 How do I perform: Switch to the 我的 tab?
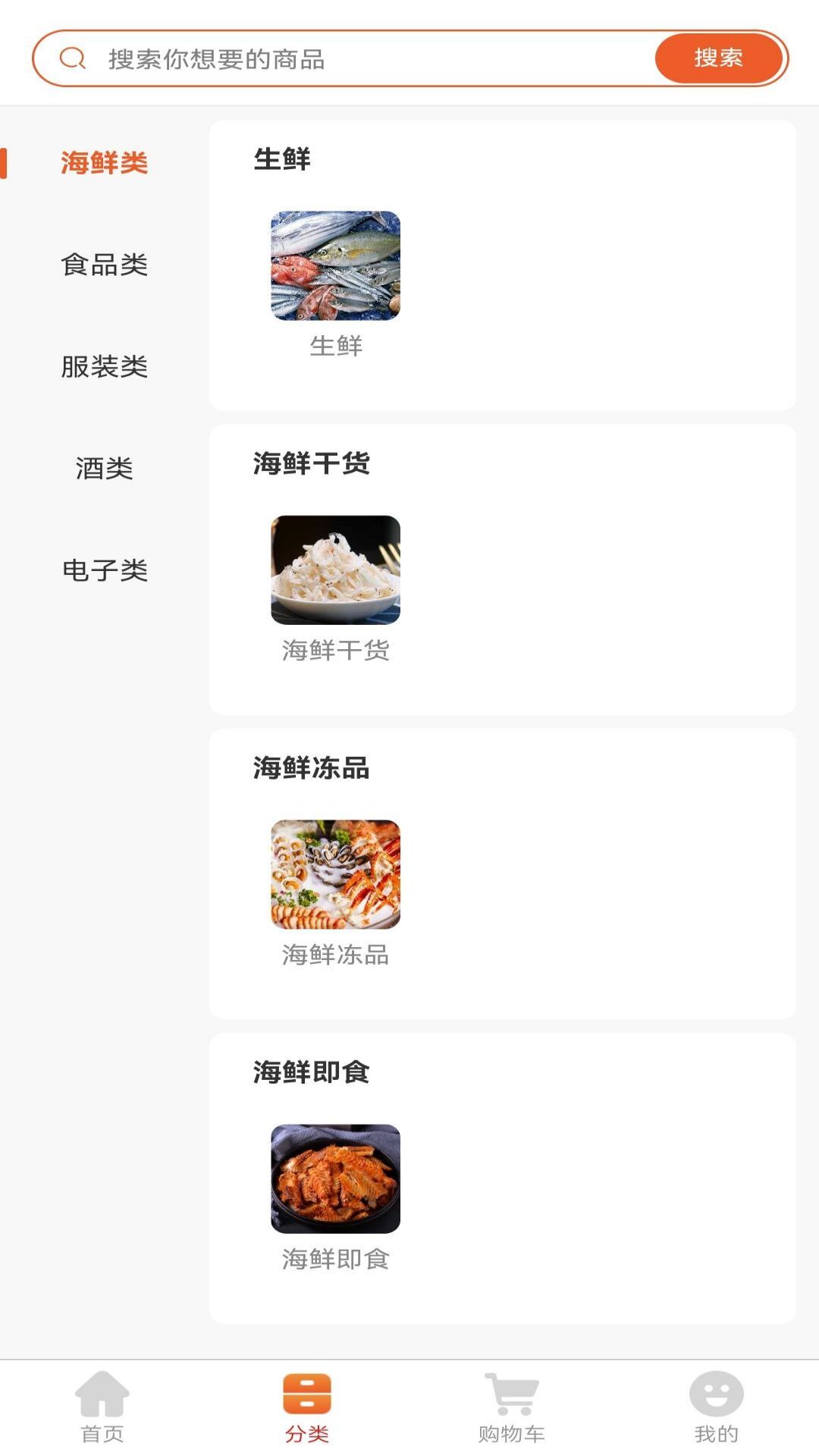717,1426
